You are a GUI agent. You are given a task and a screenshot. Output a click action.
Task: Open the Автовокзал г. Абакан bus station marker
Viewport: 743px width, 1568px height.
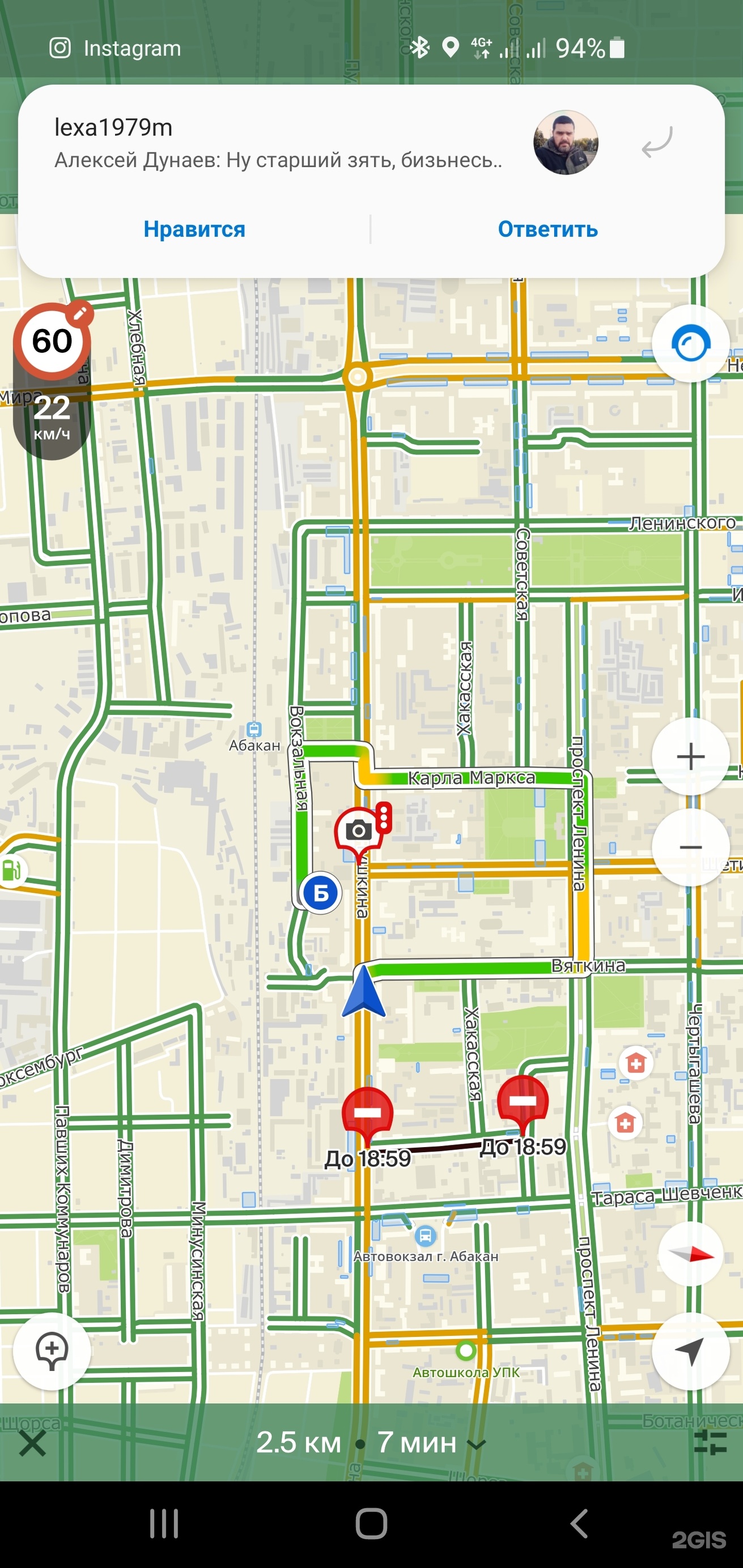coord(425,1236)
